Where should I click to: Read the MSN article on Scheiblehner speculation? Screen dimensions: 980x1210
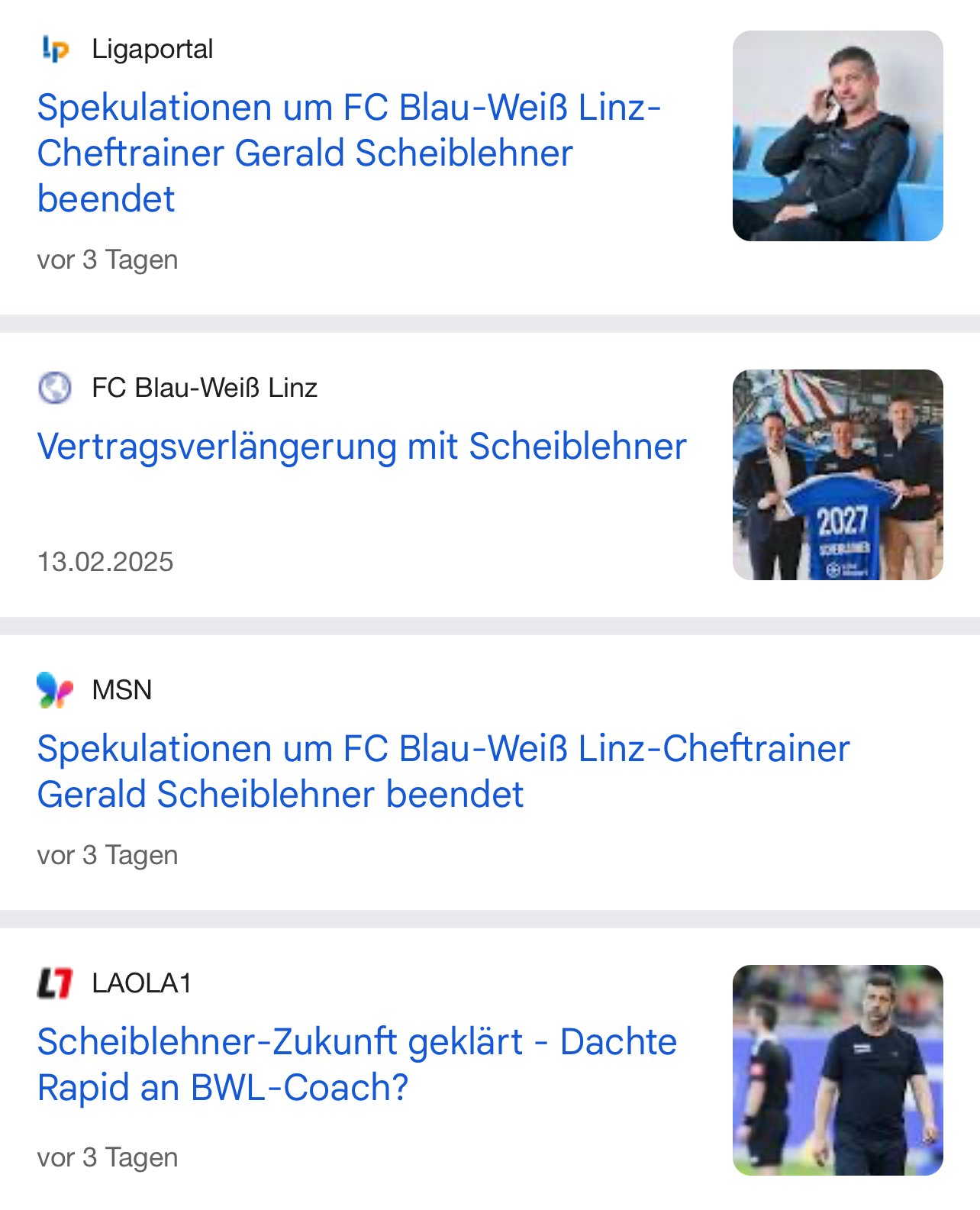(x=443, y=771)
